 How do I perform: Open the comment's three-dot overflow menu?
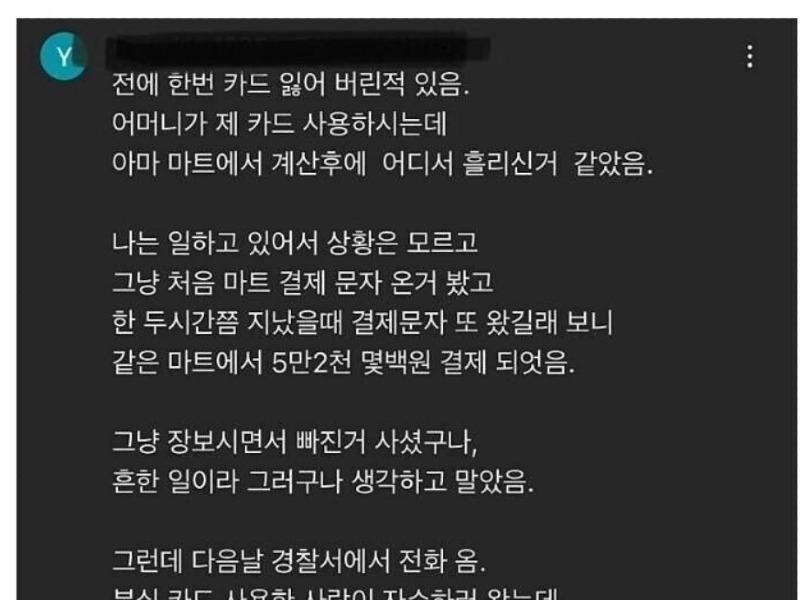coord(749,57)
